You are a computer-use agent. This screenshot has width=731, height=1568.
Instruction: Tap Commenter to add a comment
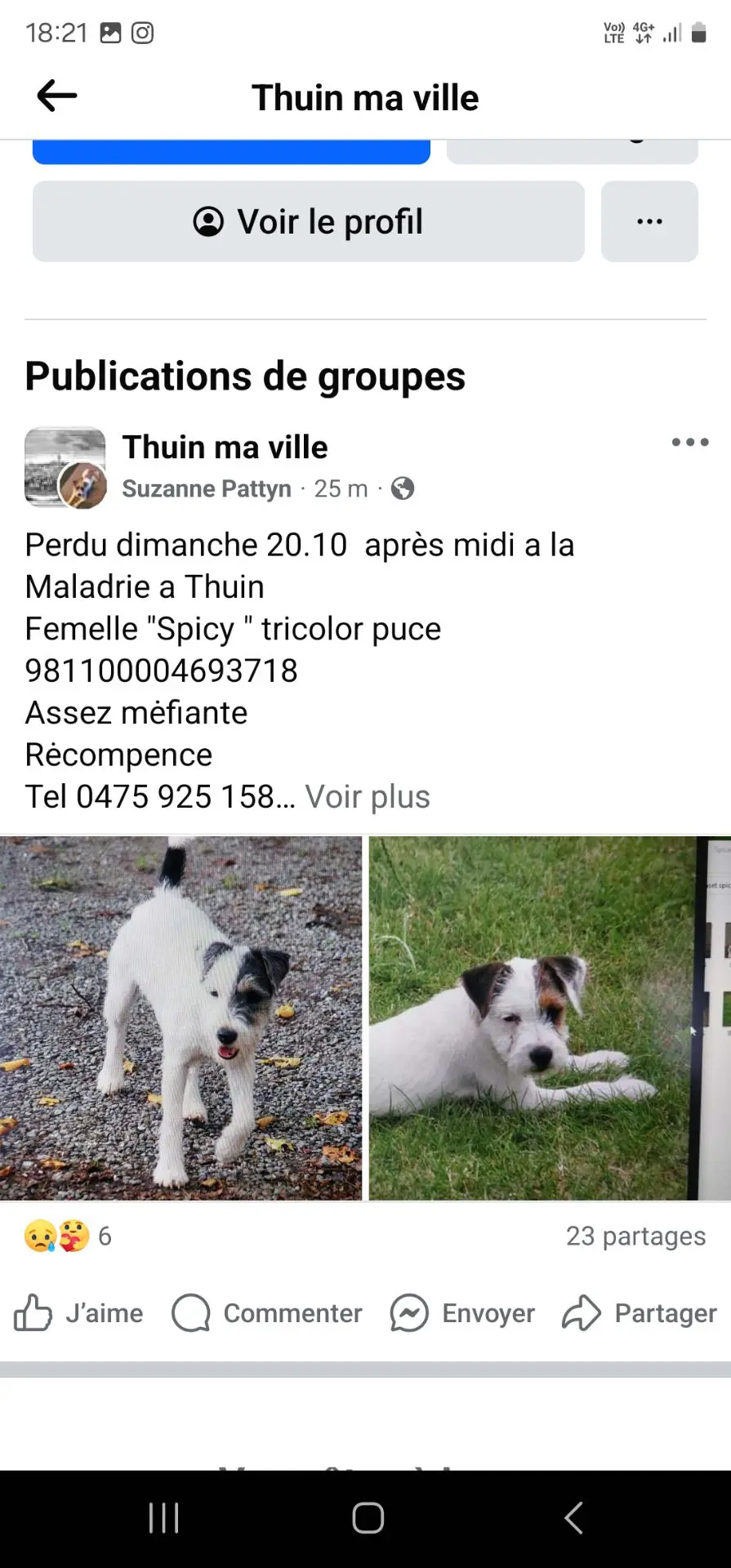click(267, 1313)
